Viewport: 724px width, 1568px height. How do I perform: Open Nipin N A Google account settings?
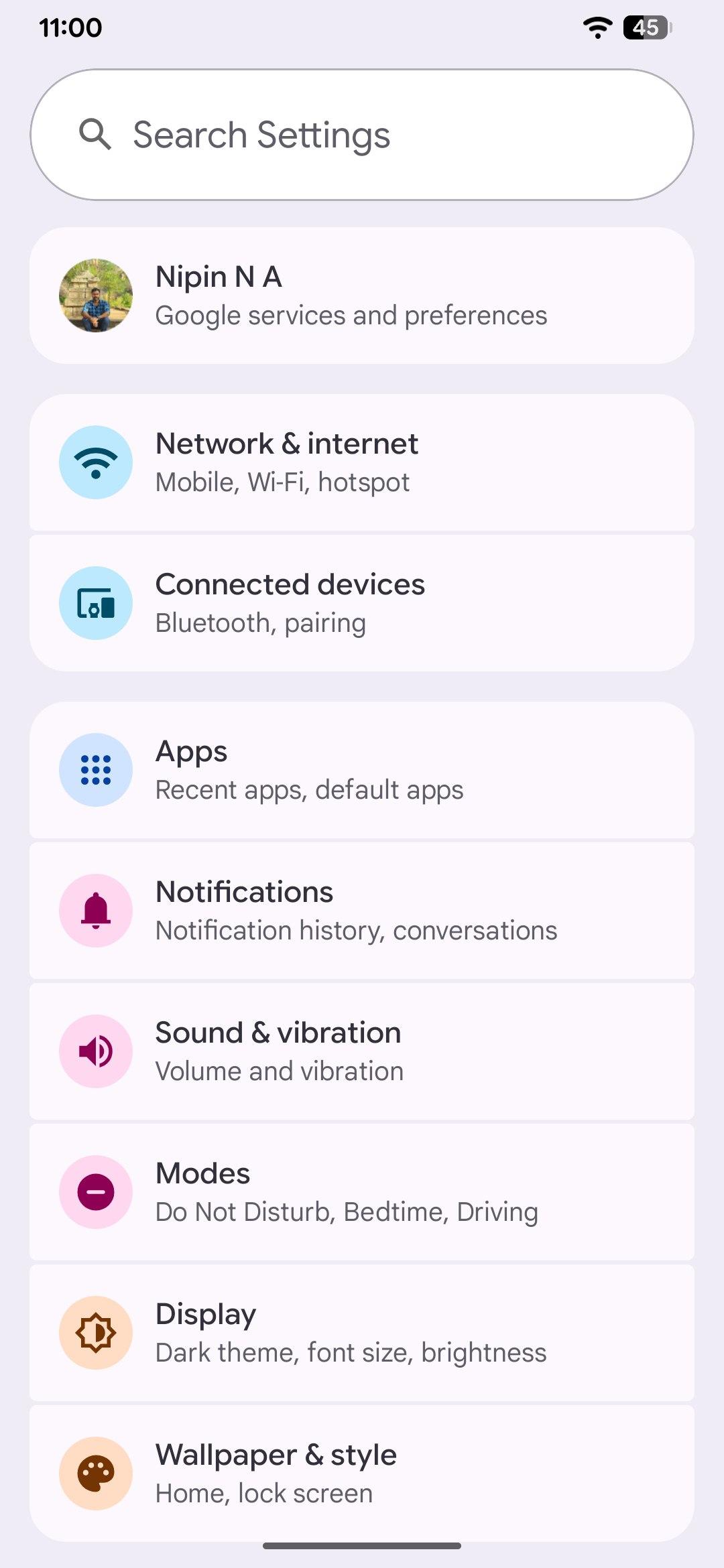pos(362,296)
